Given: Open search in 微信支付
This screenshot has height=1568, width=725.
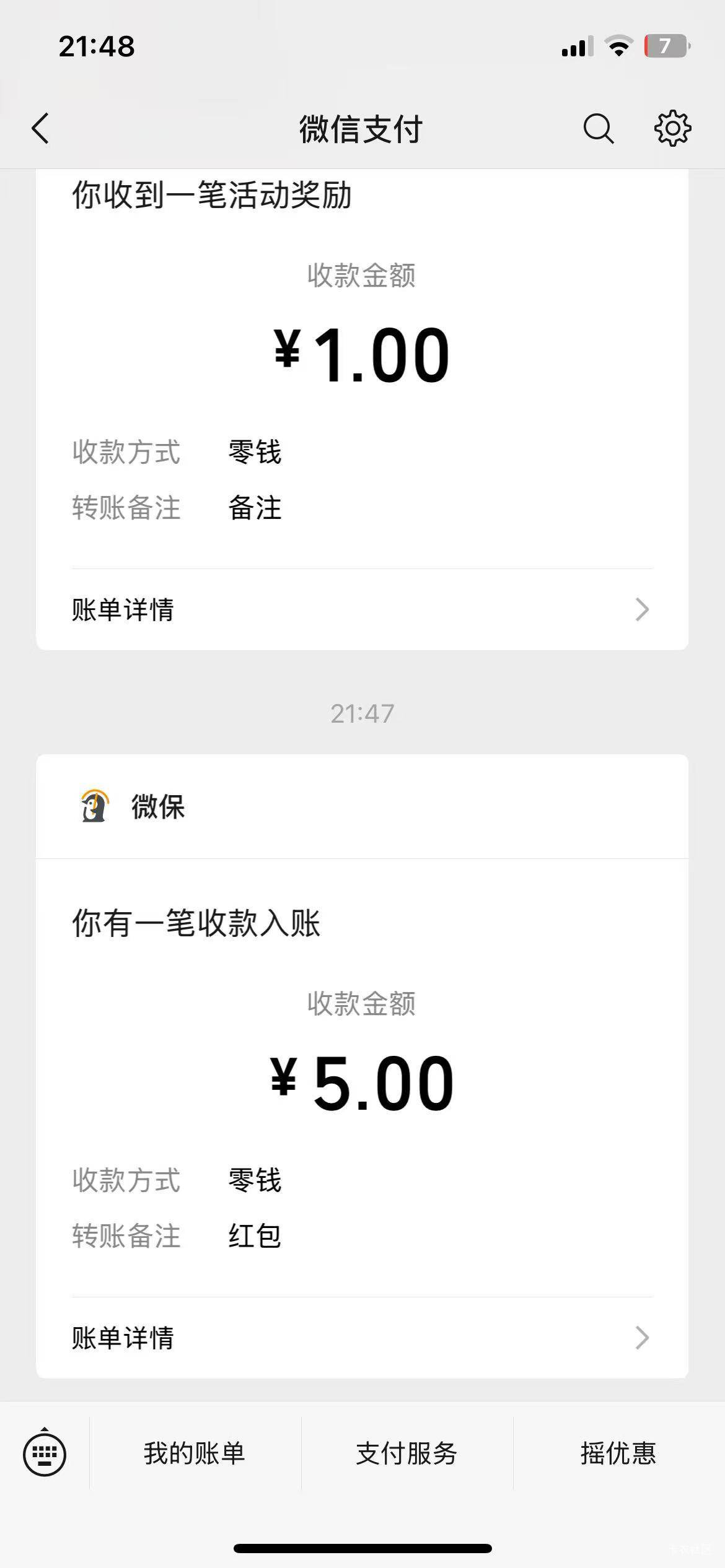Looking at the screenshot, I should [598, 129].
